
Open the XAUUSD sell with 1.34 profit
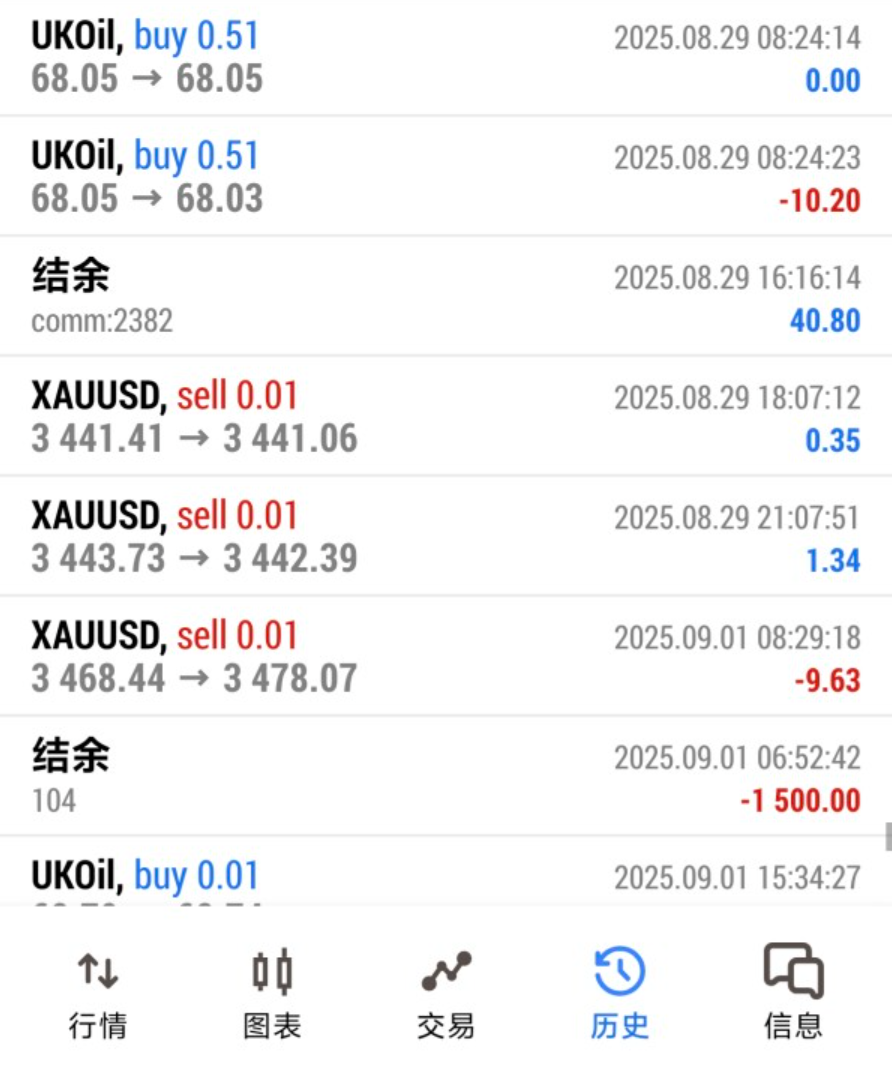click(445, 536)
